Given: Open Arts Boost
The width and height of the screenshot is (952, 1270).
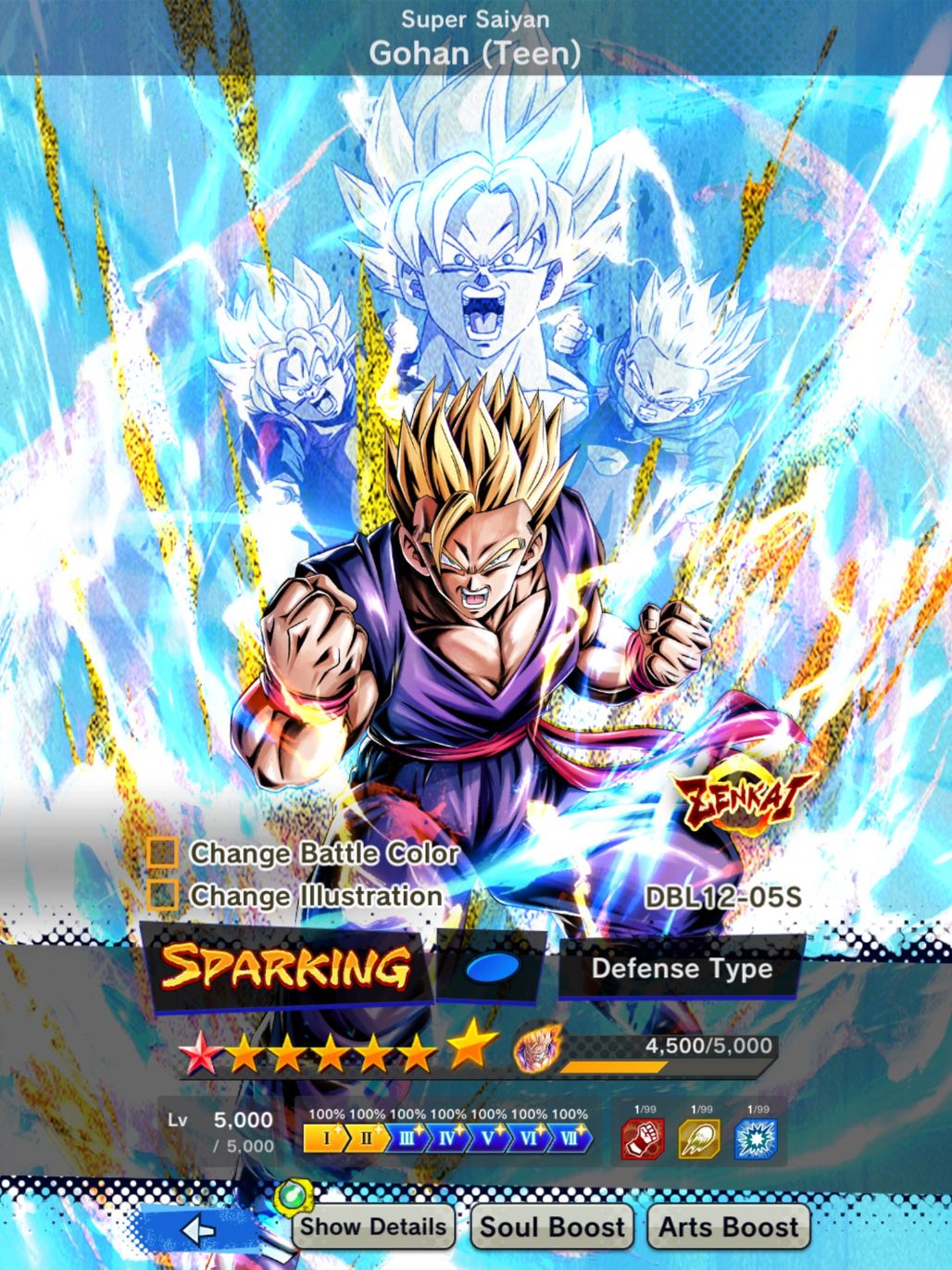Looking at the screenshot, I should (x=728, y=1226).
